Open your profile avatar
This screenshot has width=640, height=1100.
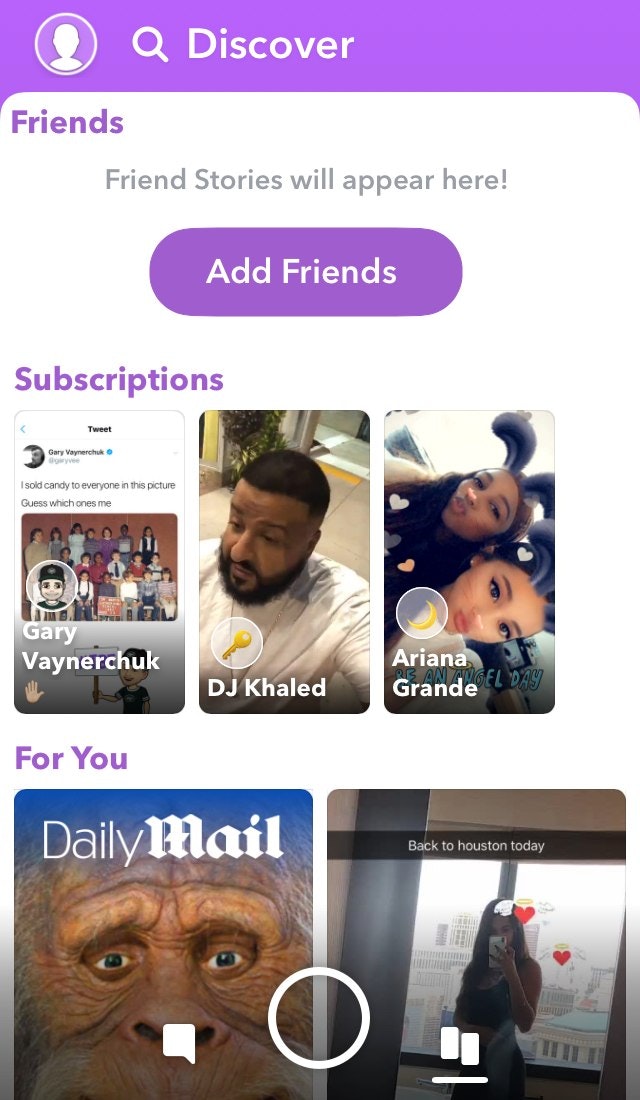click(x=66, y=44)
